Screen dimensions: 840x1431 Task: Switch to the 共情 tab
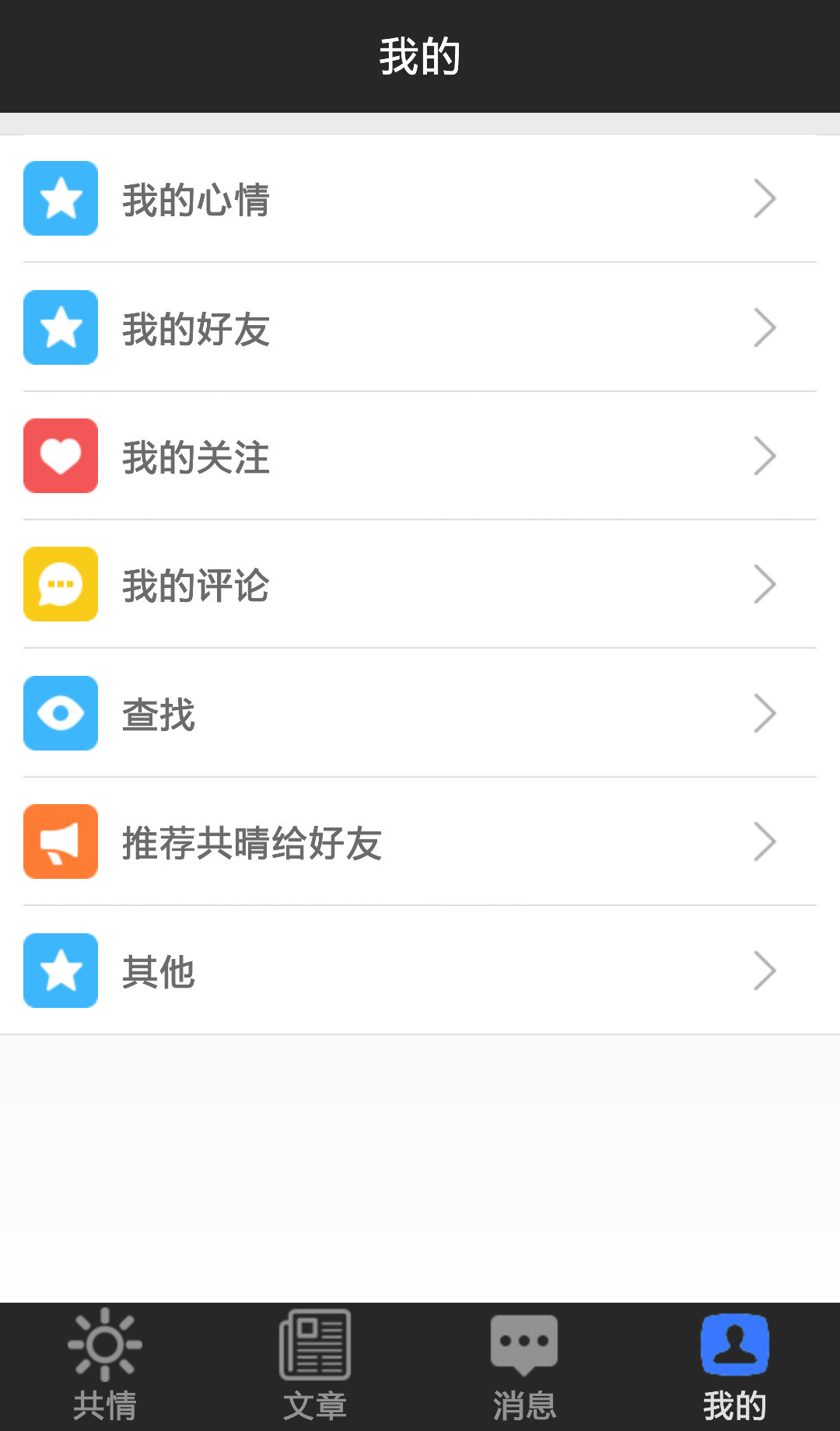[x=105, y=1366]
